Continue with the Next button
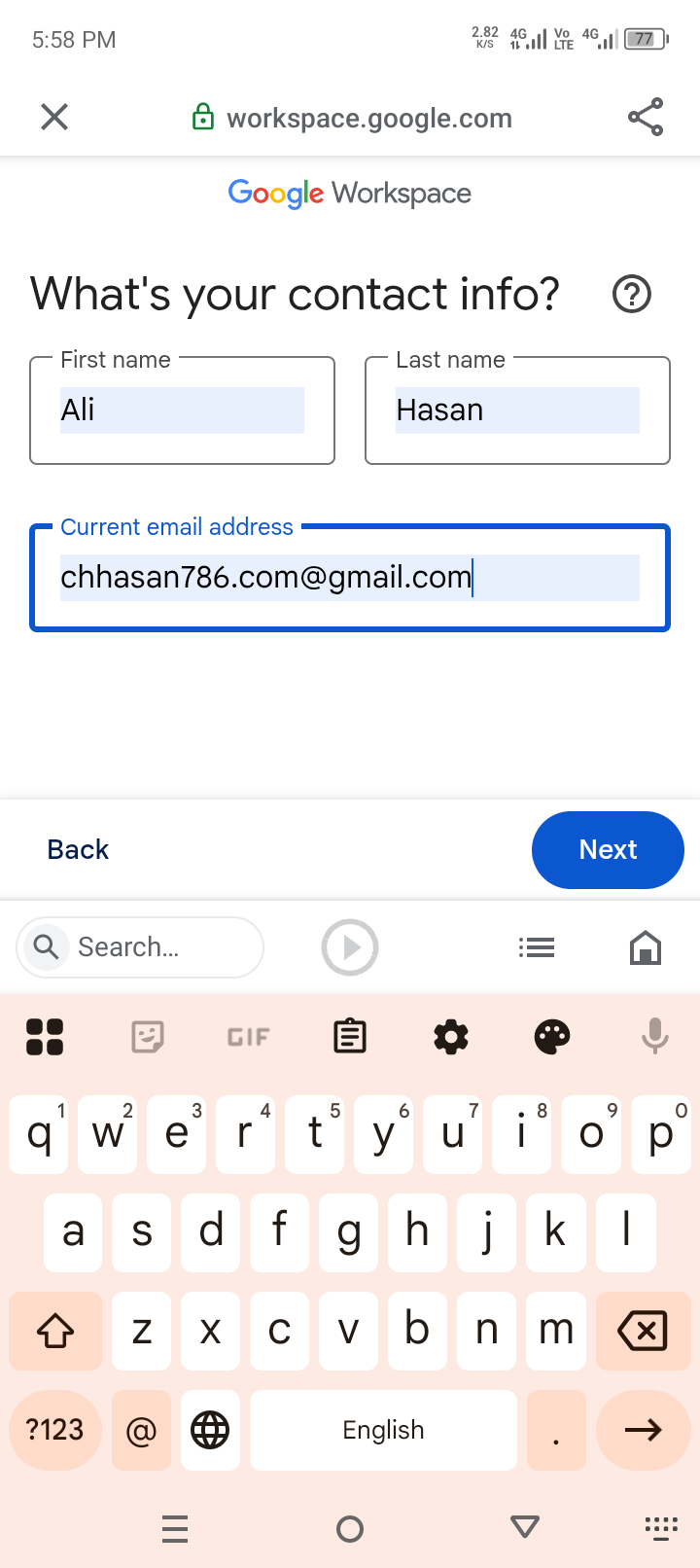700x1568 pixels. [x=608, y=850]
